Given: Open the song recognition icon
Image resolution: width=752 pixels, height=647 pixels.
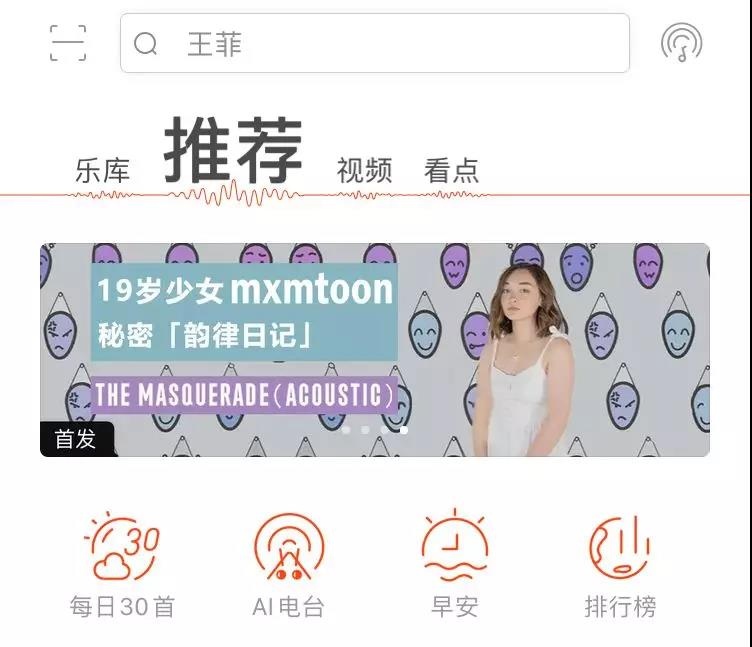Looking at the screenshot, I should 681,43.
